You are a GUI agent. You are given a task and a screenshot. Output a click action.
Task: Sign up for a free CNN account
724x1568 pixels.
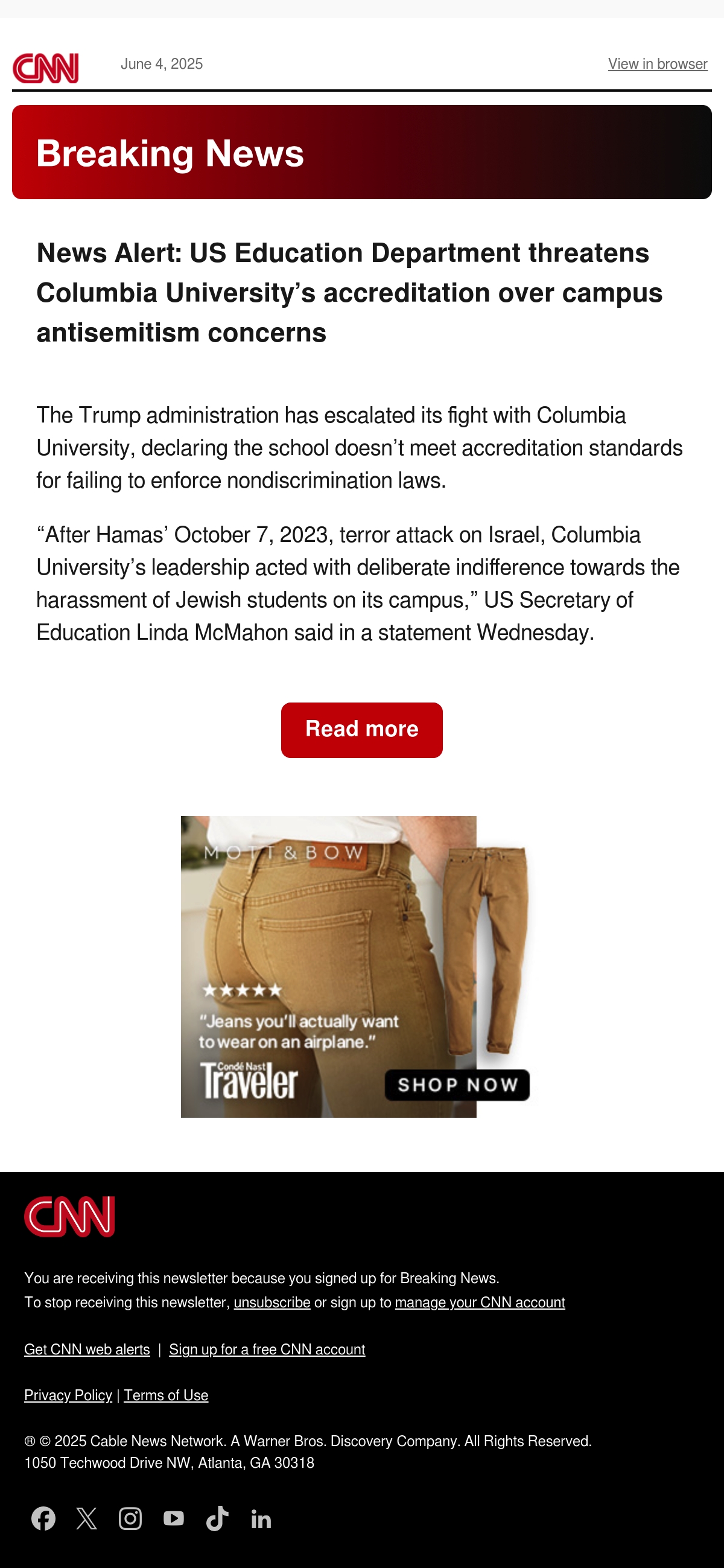point(267,1349)
